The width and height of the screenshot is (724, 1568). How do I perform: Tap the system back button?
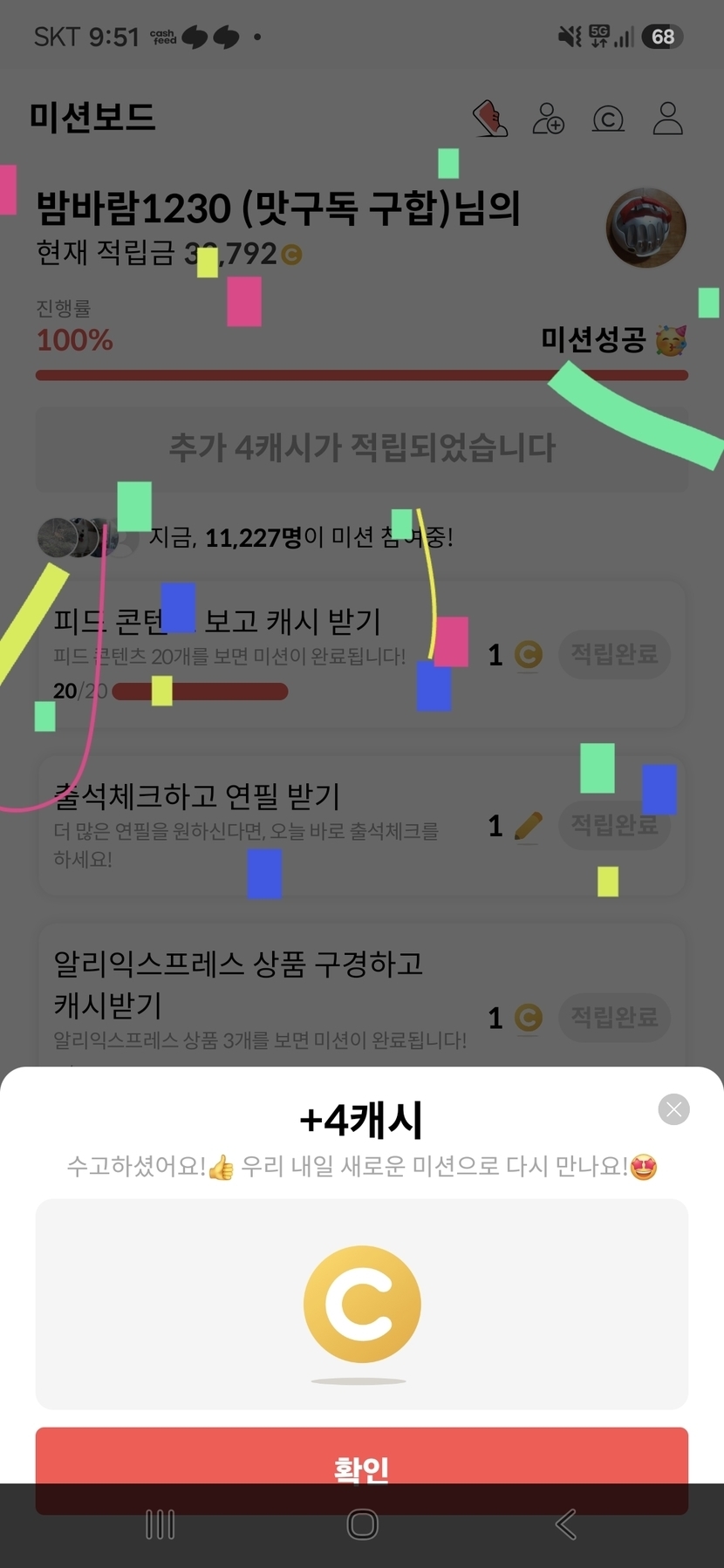pyautogui.click(x=565, y=1524)
